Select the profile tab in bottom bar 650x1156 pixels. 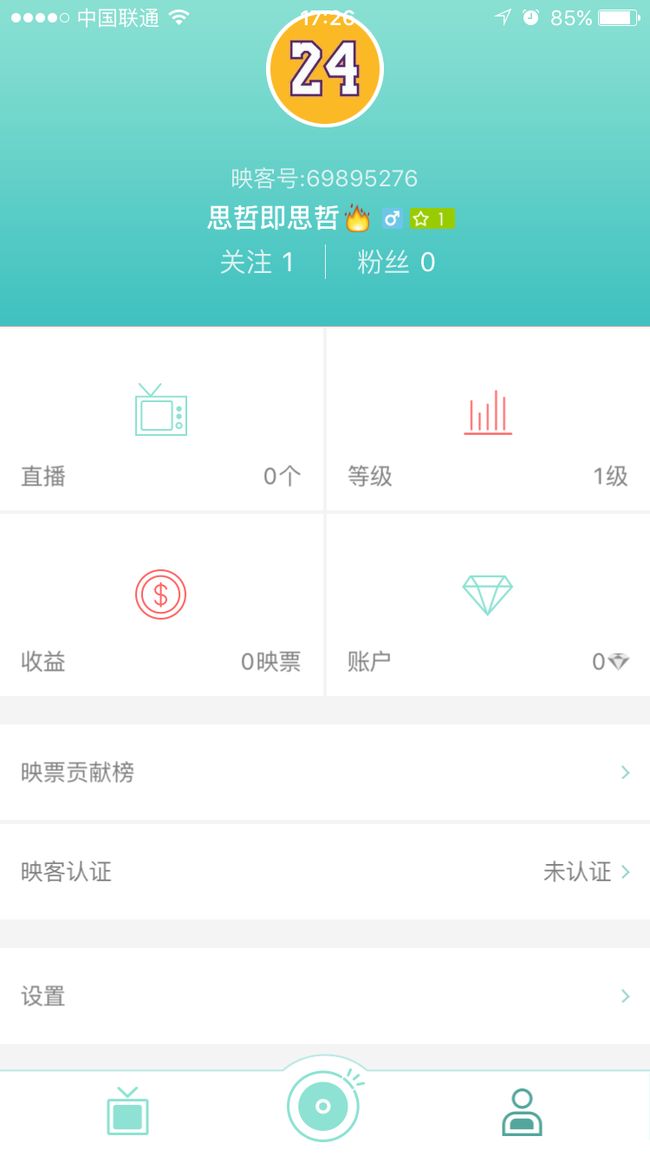click(x=522, y=1112)
